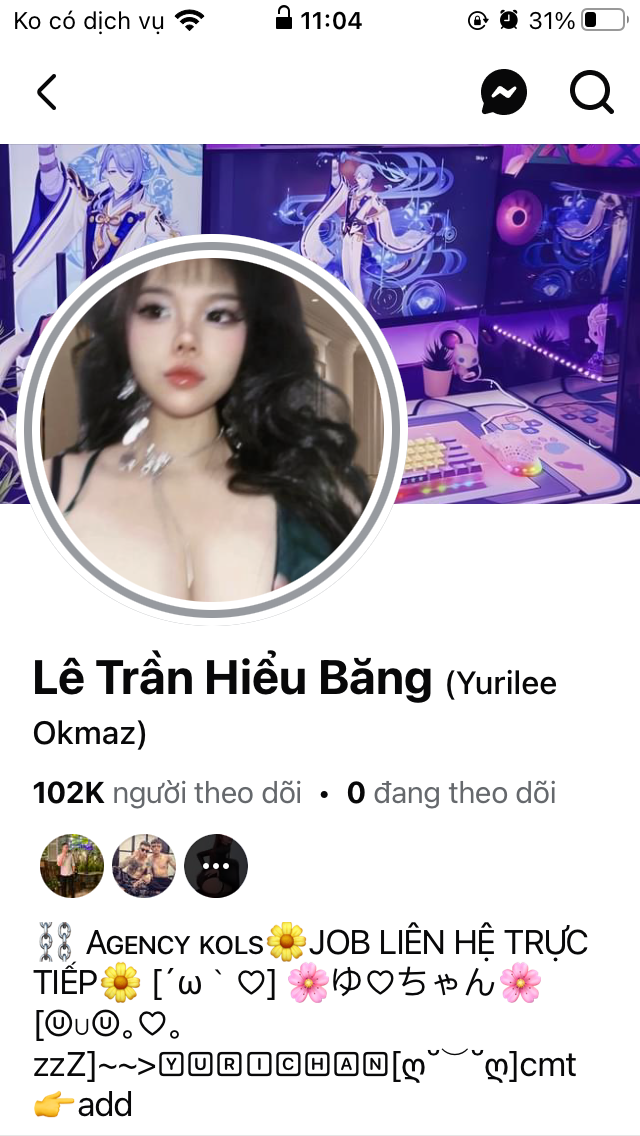Open Messenger from the top bar
The width and height of the screenshot is (640, 1136).
pos(503,93)
